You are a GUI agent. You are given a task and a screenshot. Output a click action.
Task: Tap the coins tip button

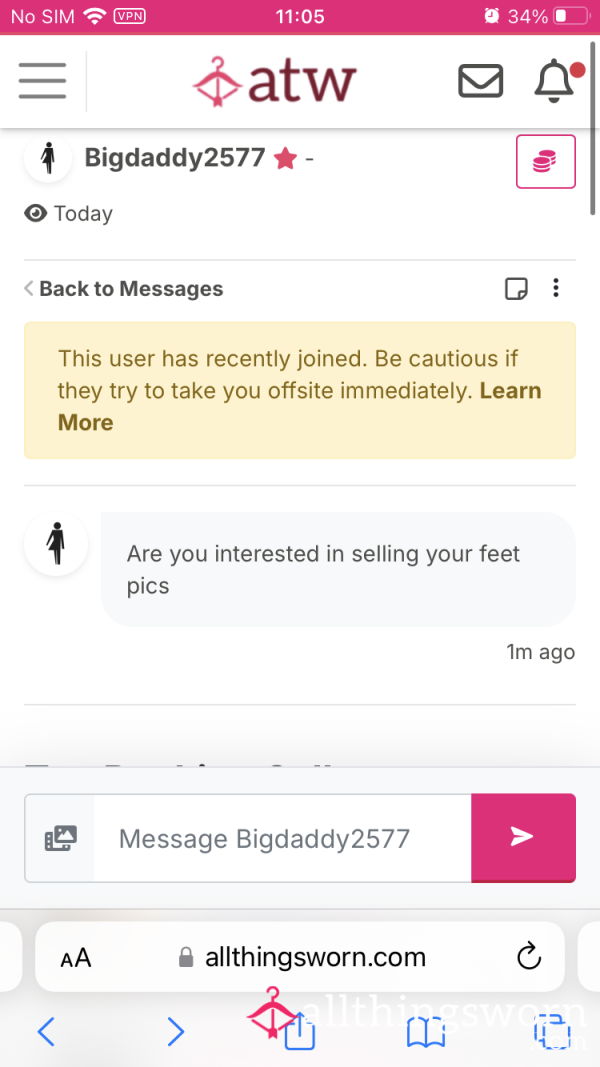tap(546, 161)
